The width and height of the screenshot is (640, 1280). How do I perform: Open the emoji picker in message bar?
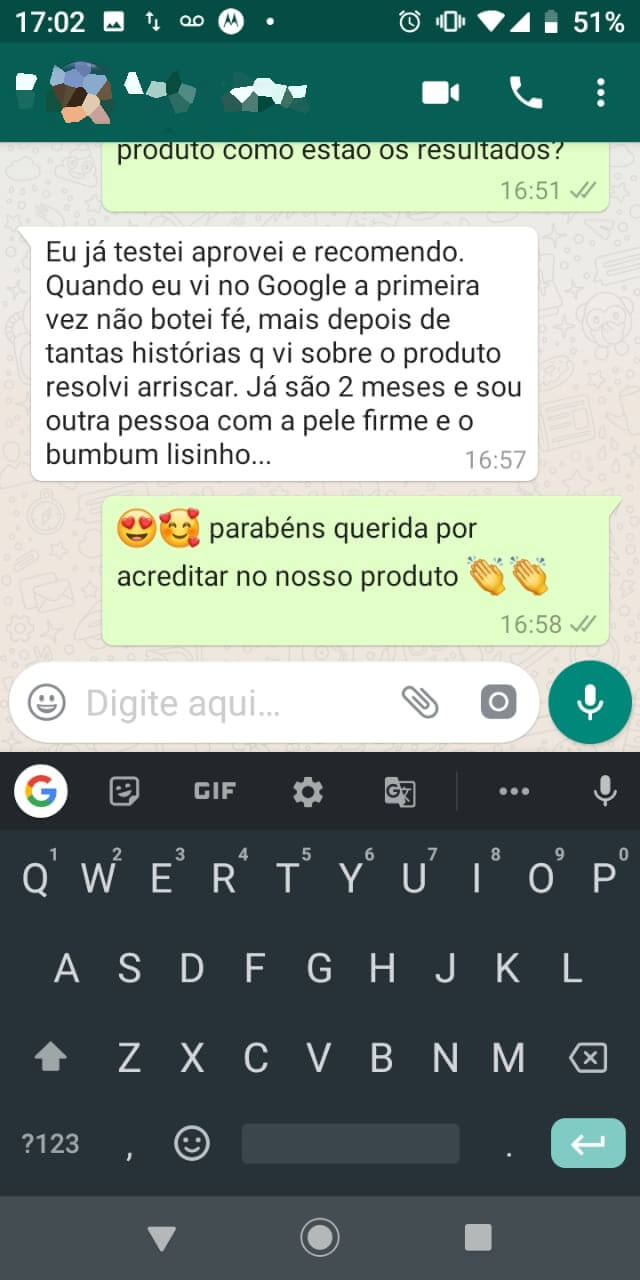[46, 703]
